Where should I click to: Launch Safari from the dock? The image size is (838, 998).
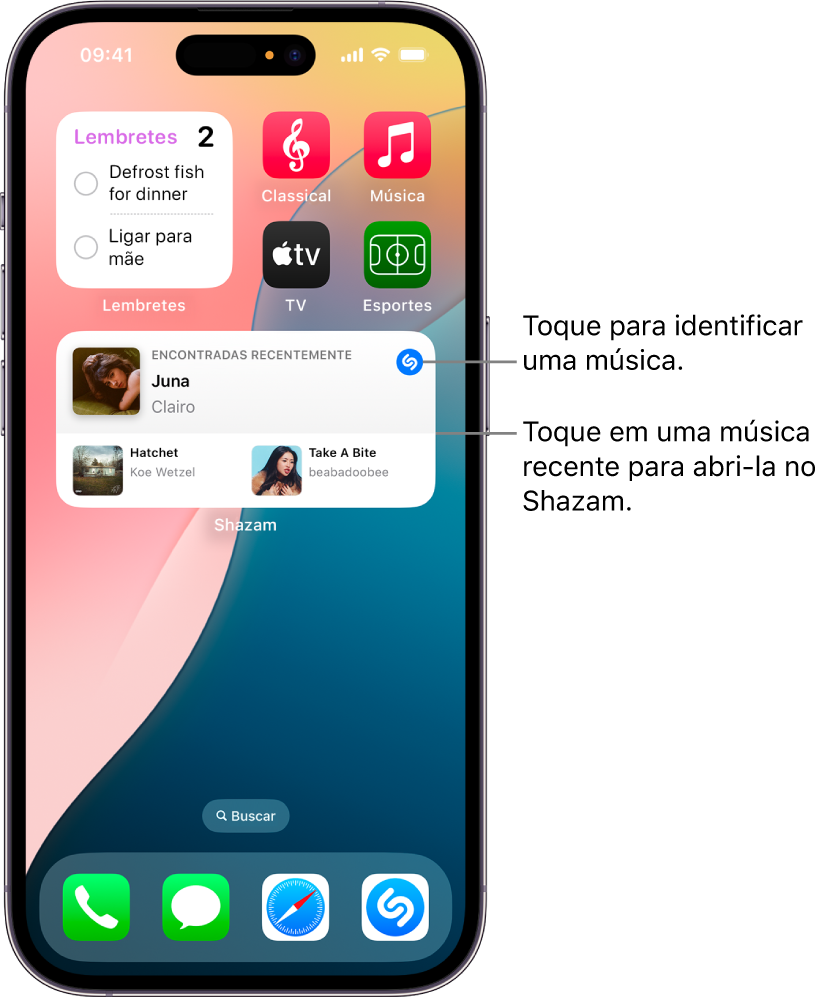[296, 908]
